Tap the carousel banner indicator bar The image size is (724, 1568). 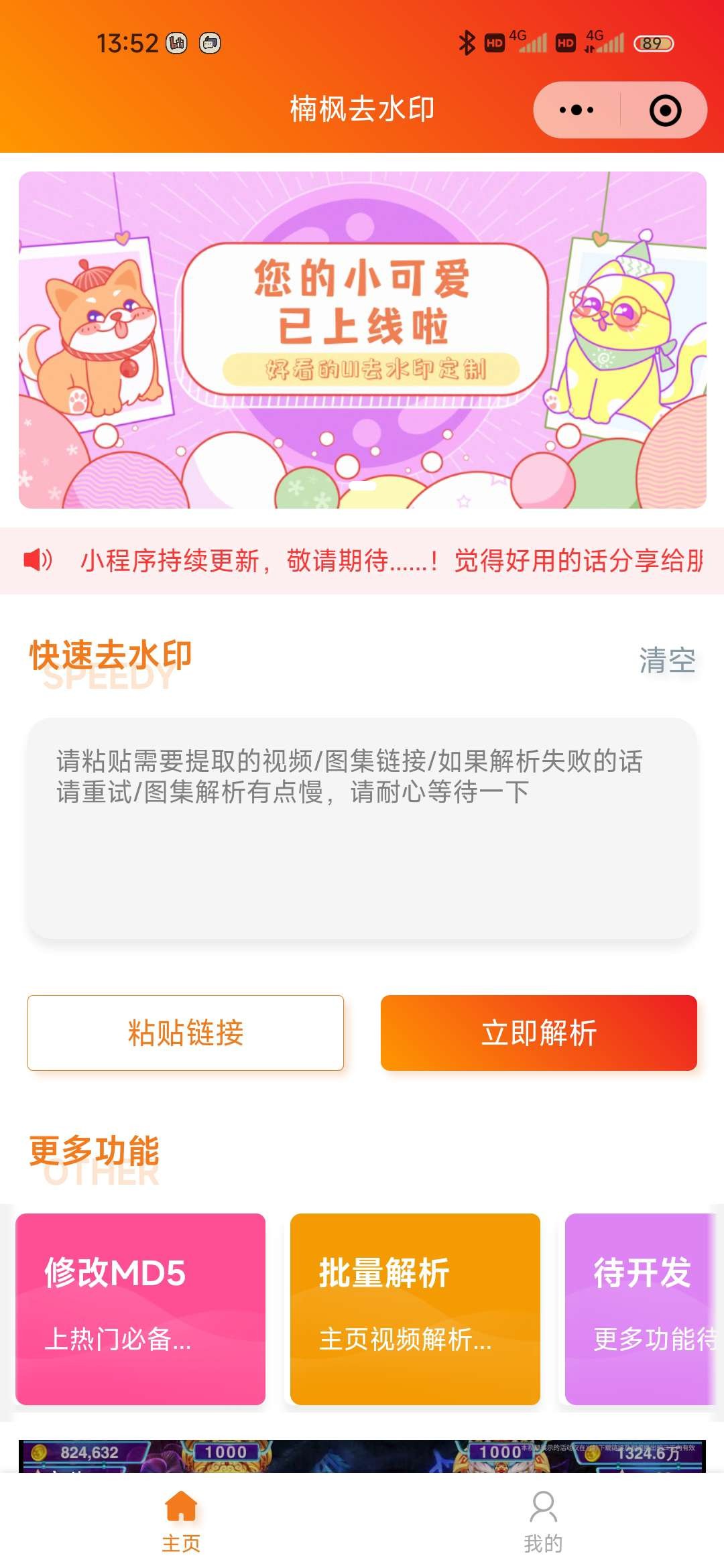click(x=362, y=485)
